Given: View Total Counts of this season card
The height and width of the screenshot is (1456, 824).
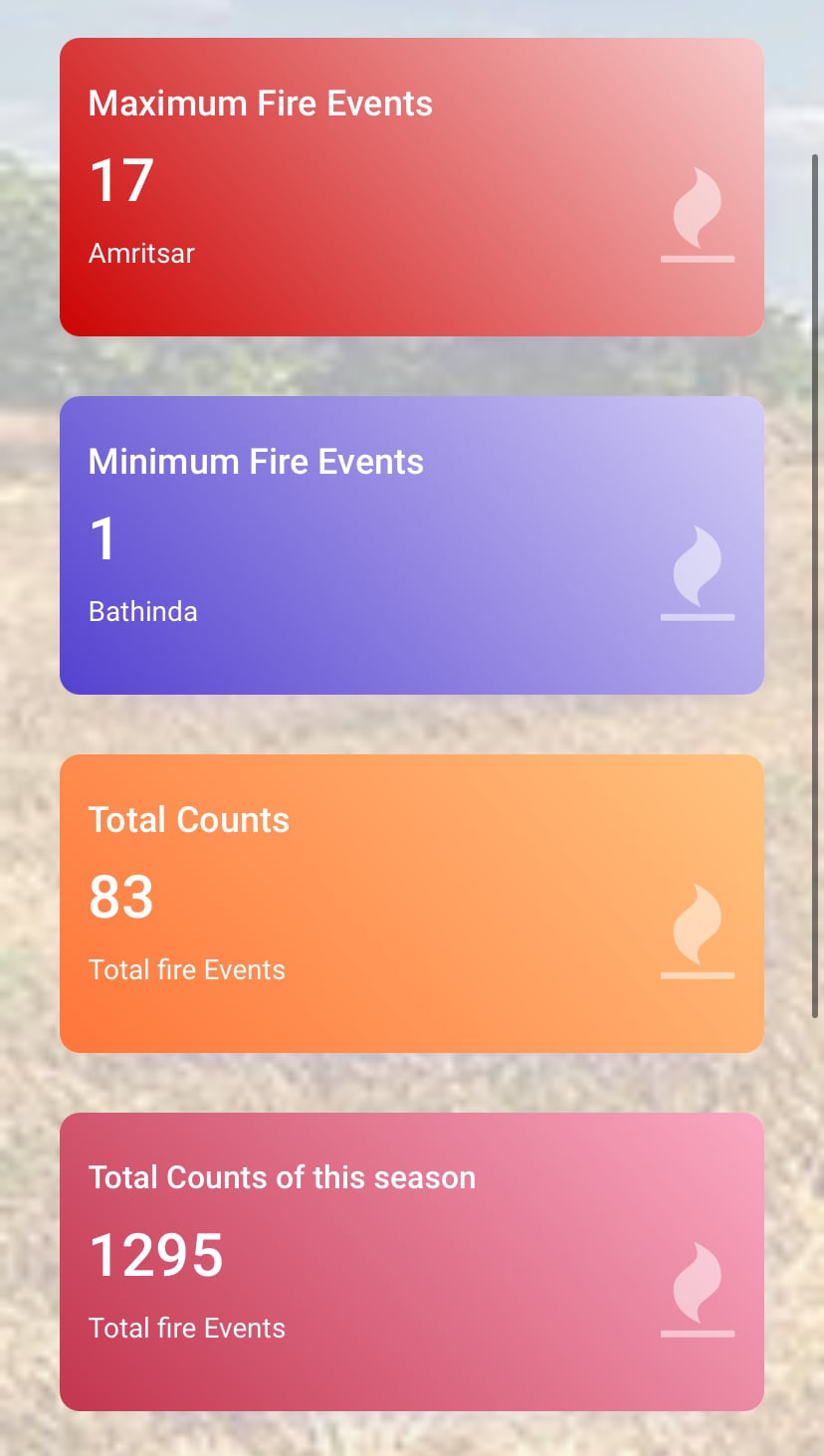Looking at the screenshot, I should point(411,1262).
